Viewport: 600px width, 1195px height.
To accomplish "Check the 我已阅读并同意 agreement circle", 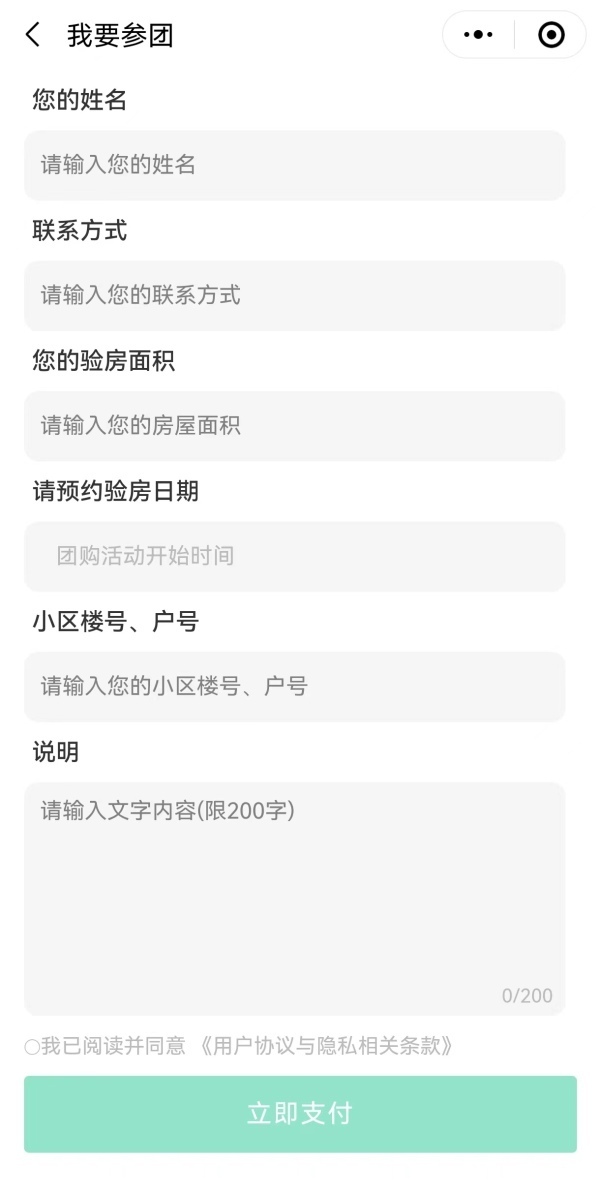I will tap(32, 1046).
